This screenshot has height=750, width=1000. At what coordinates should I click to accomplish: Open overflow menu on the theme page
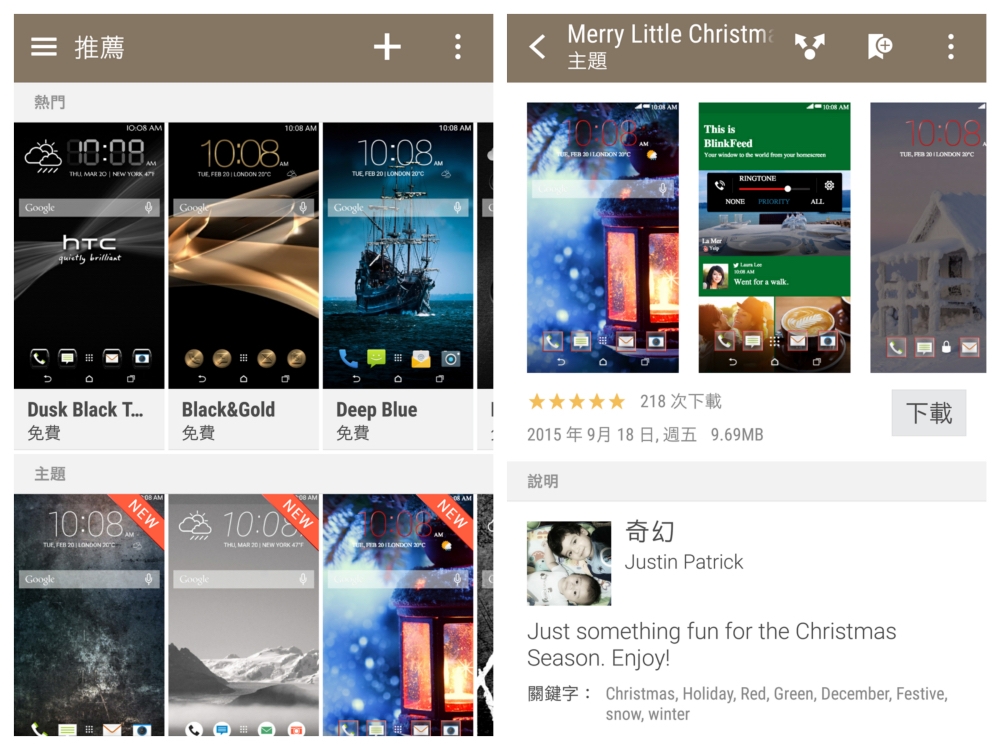[x=950, y=47]
